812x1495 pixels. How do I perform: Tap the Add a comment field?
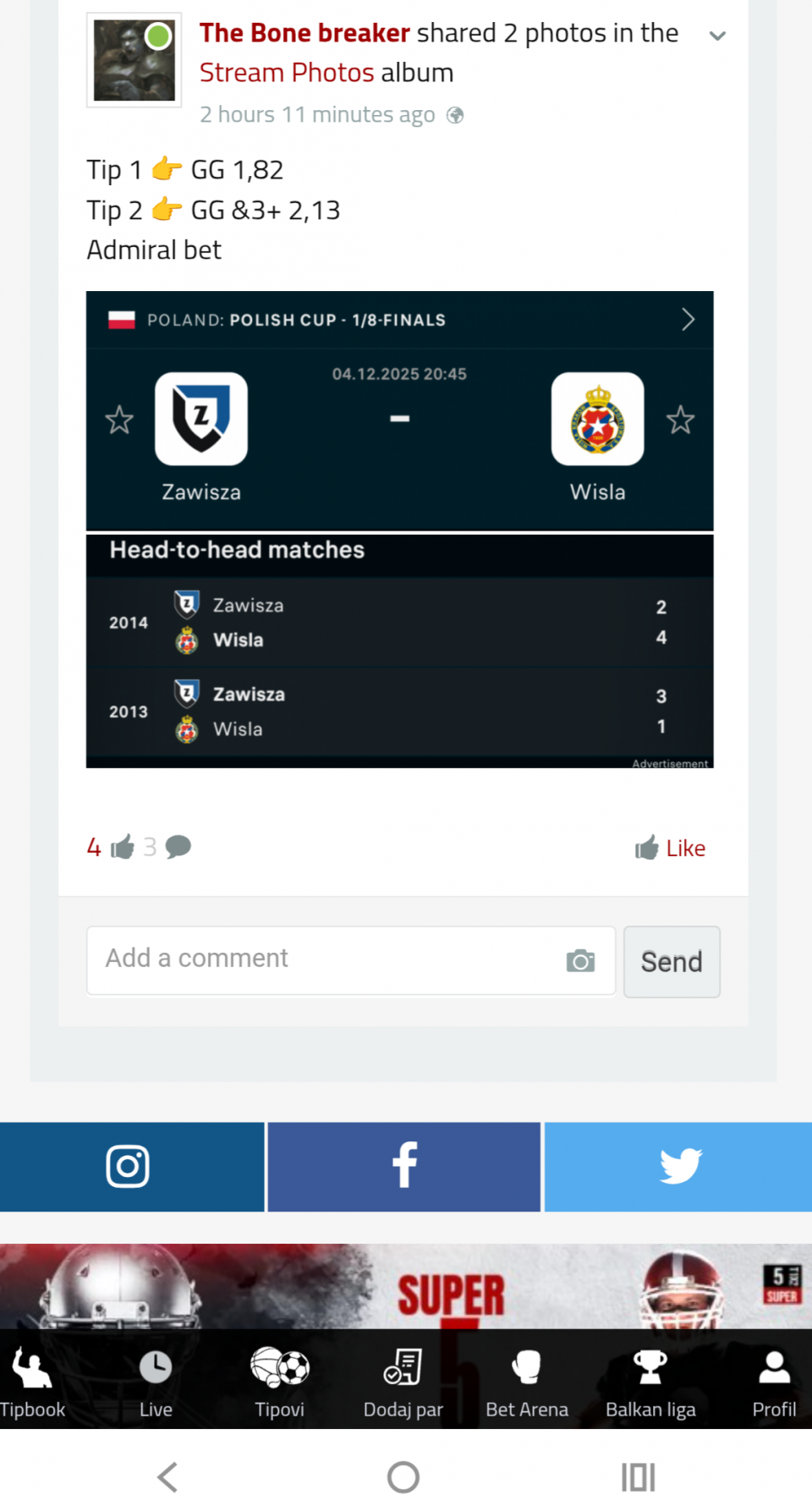pyautogui.click(x=326, y=959)
